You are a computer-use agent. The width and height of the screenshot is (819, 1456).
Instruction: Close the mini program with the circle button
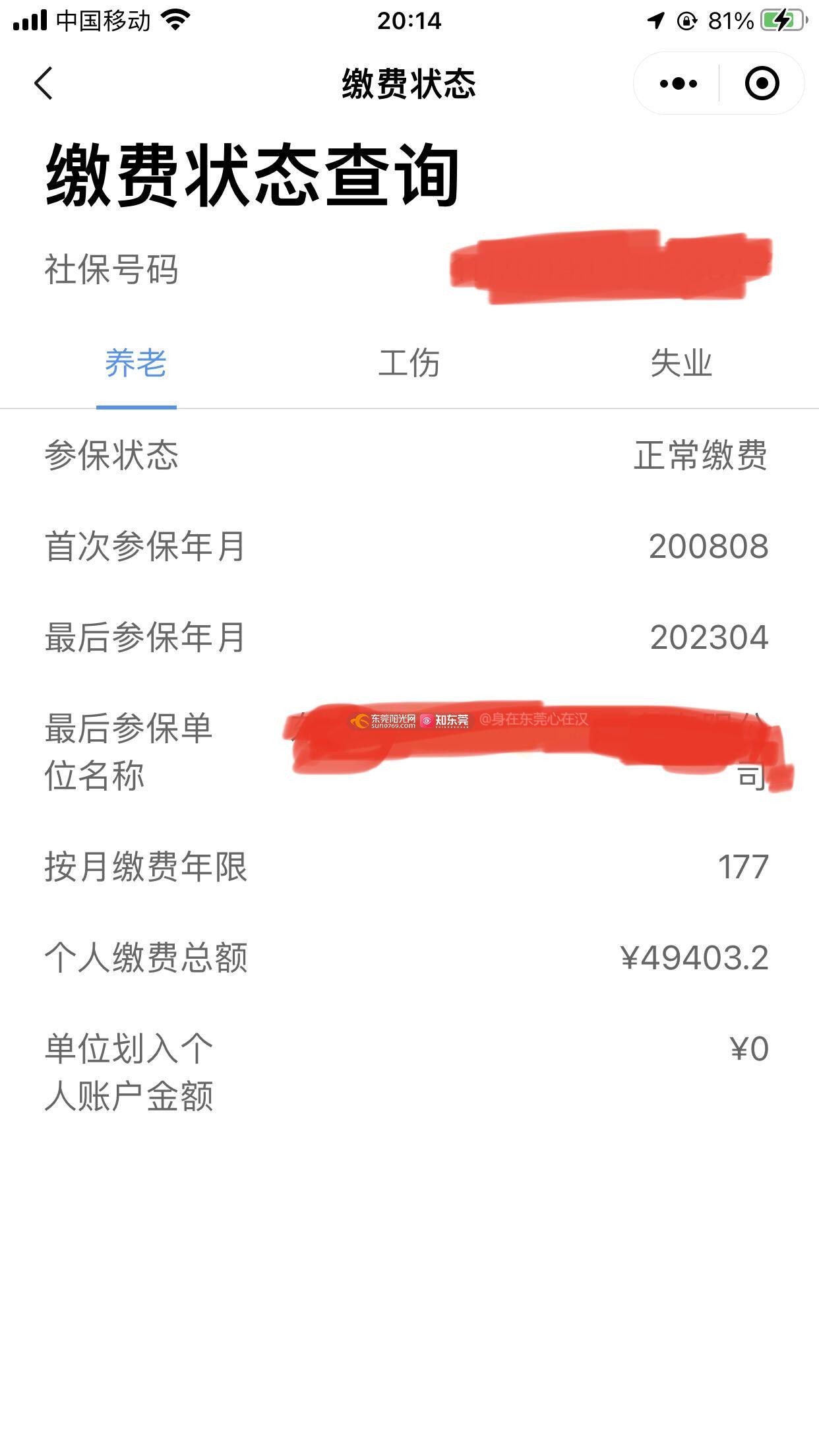[x=762, y=84]
